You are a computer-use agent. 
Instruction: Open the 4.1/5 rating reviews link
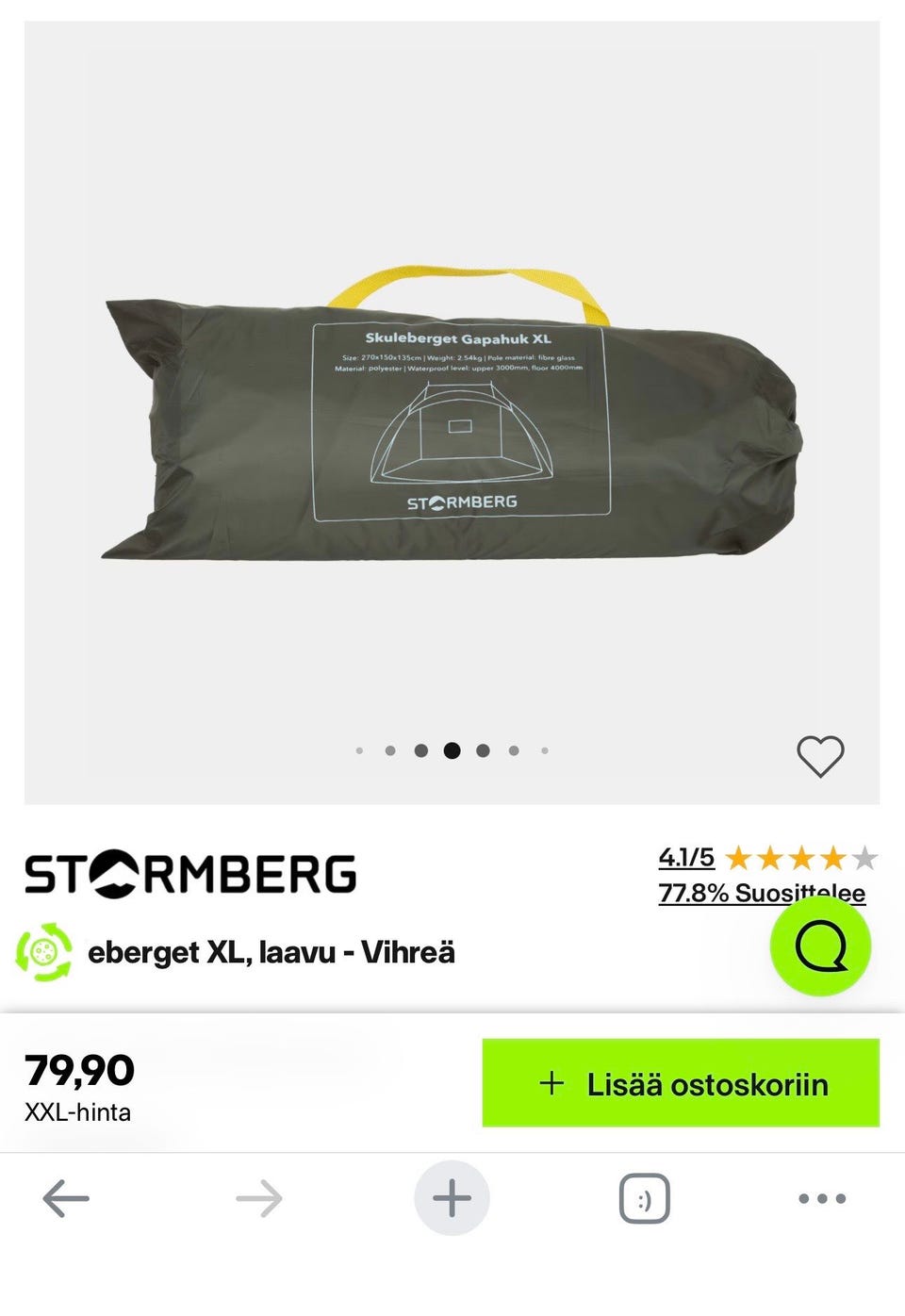pyautogui.click(x=686, y=858)
